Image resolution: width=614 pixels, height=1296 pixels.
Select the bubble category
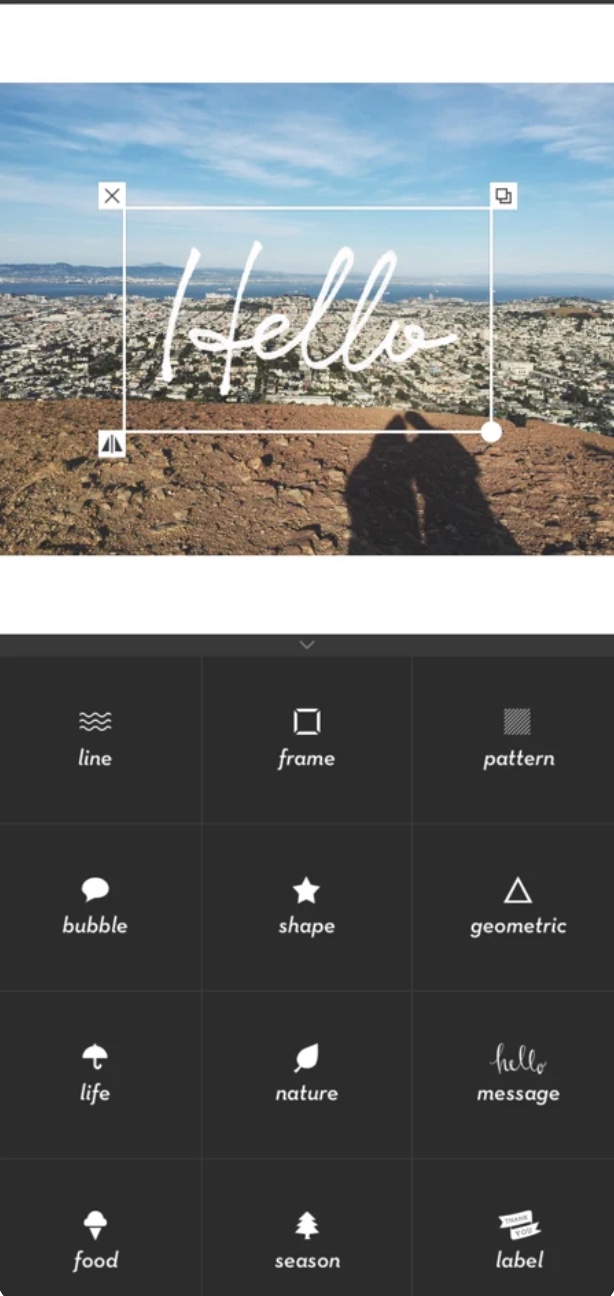(95, 906)
